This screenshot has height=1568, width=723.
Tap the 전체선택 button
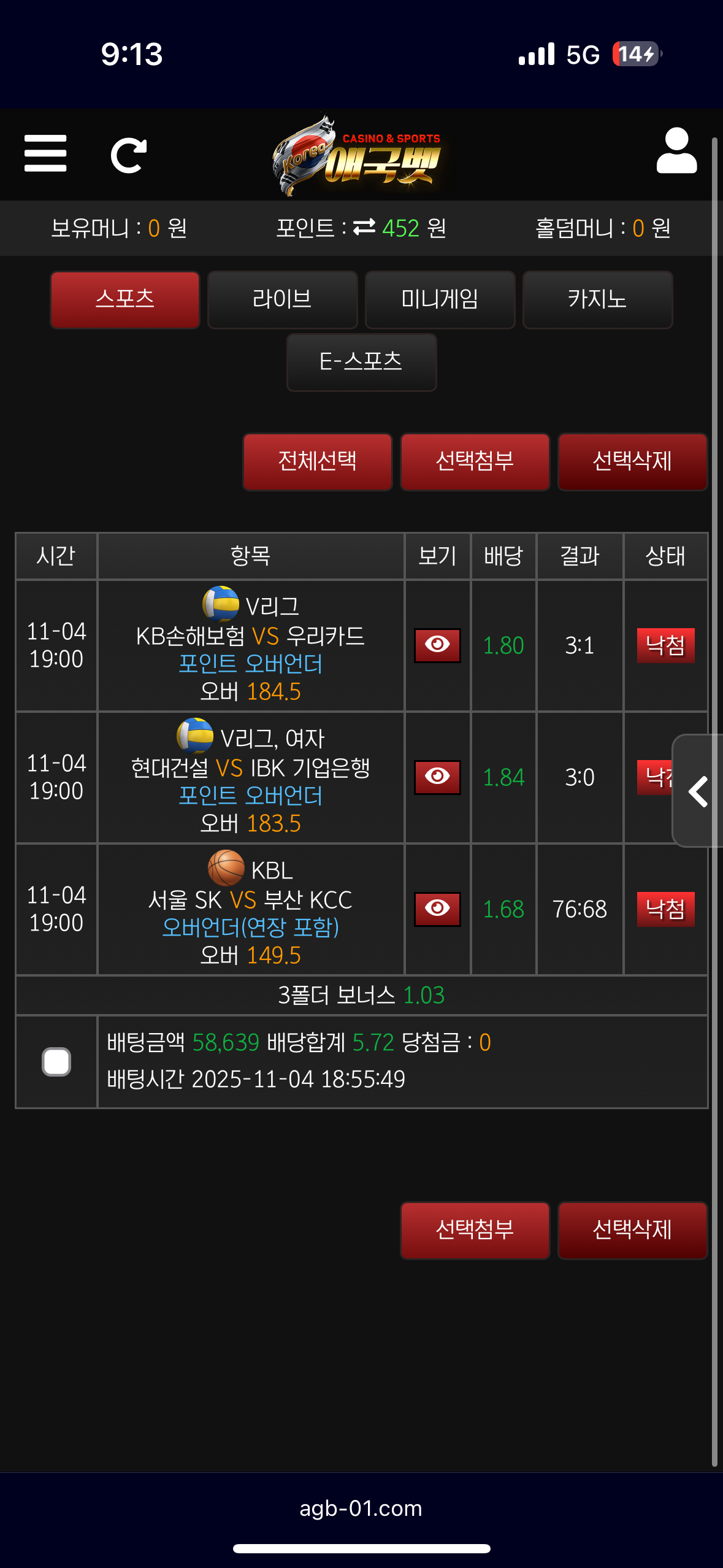point(317,461)
